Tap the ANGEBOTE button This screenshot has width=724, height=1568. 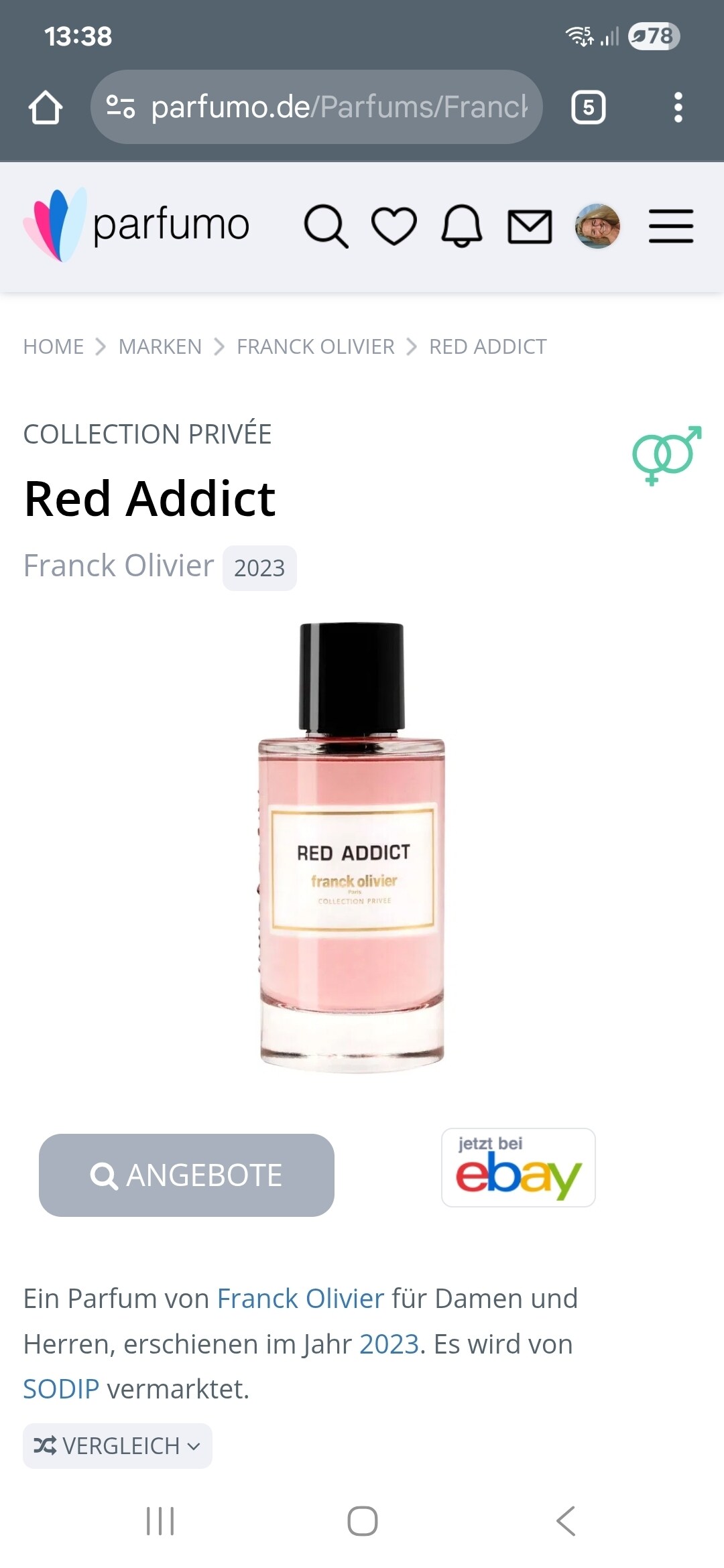186,1175
